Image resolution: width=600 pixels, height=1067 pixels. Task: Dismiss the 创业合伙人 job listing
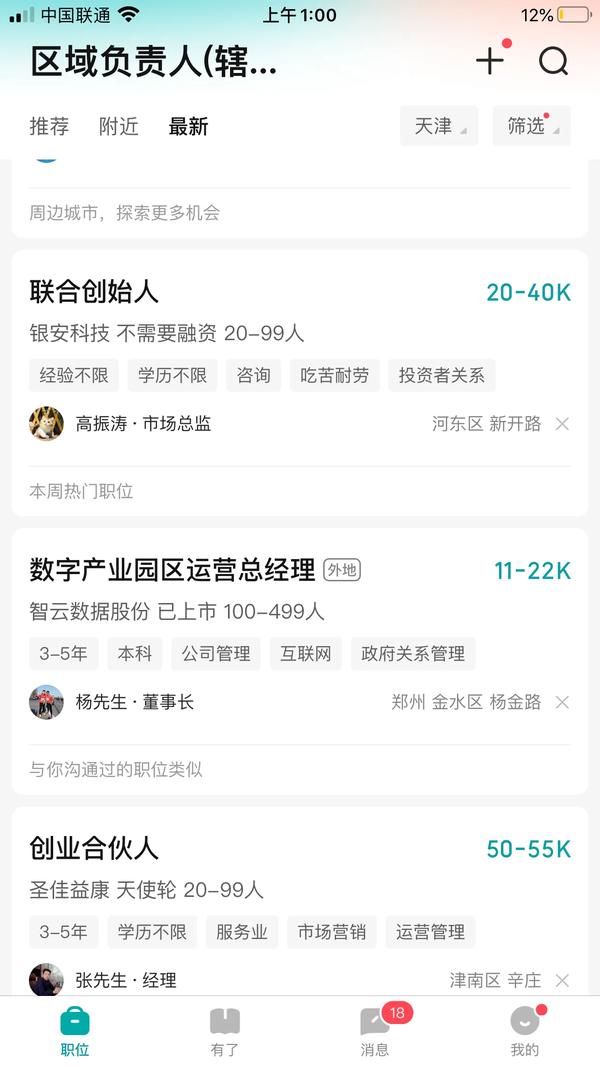click(562, 980)
